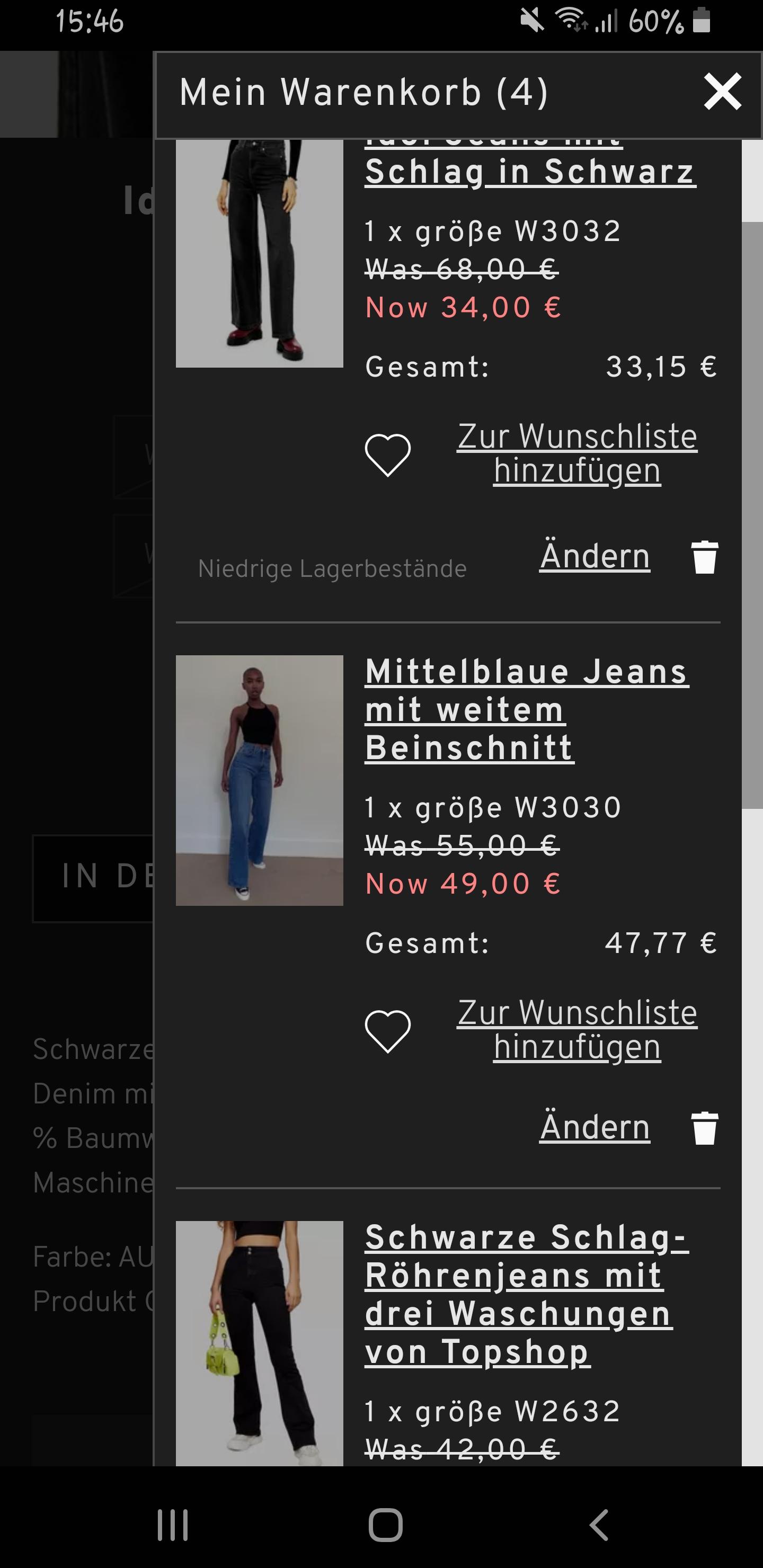763x1568 pixels.
Task: Close the Mein Warenkorb panel
Action: (x=722, y=92)
